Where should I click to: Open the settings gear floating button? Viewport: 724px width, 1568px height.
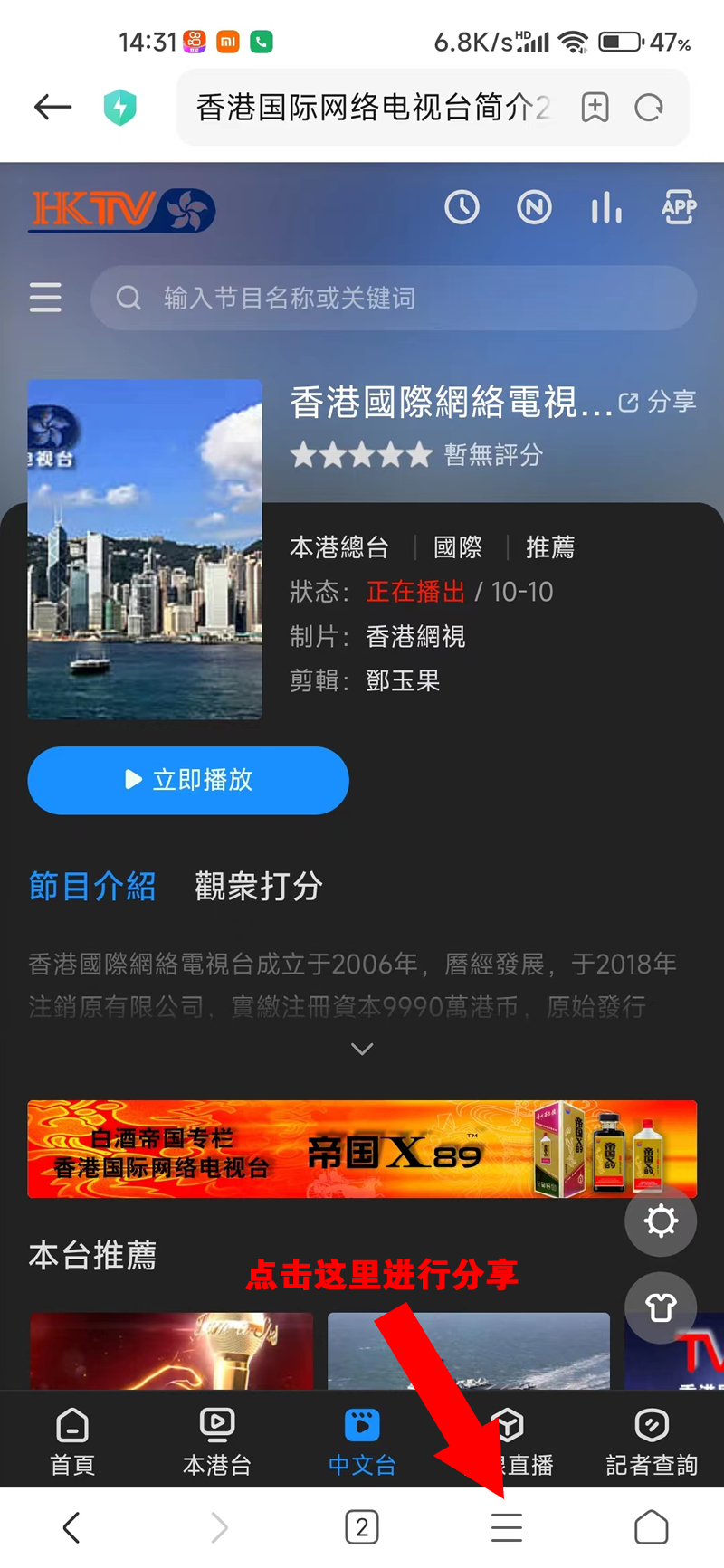coord(661,1221)
